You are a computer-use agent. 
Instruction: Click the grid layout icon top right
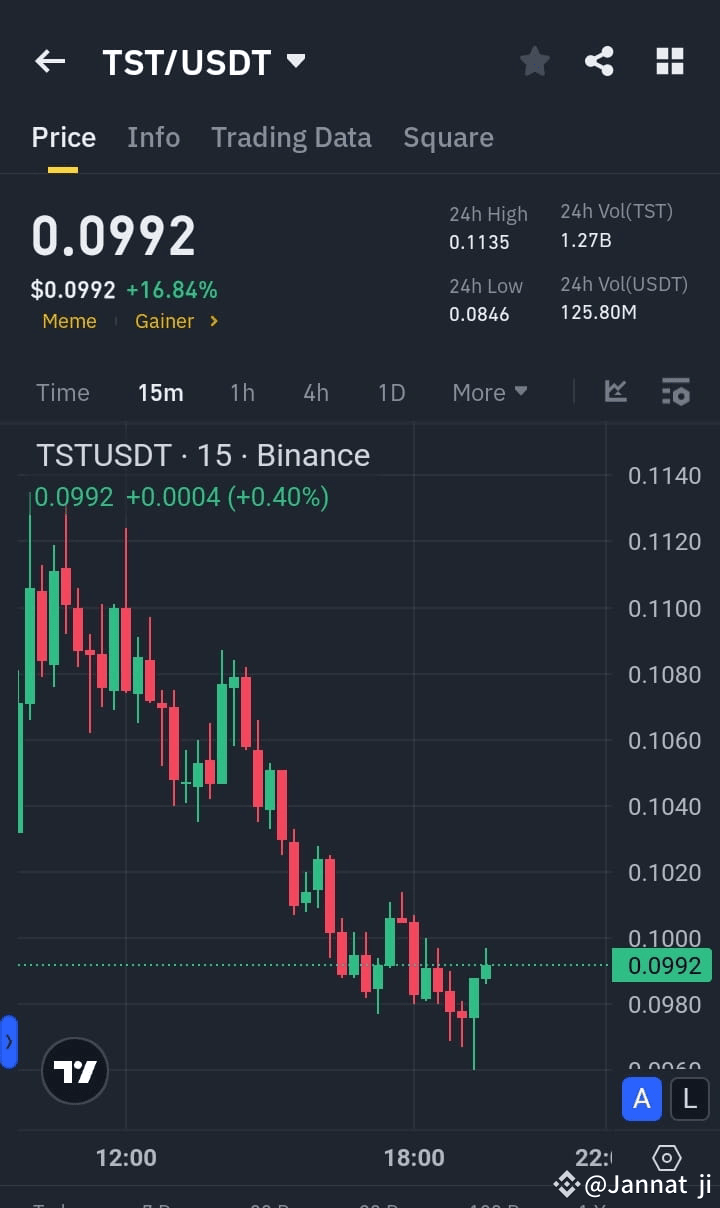tap(668, 61)
